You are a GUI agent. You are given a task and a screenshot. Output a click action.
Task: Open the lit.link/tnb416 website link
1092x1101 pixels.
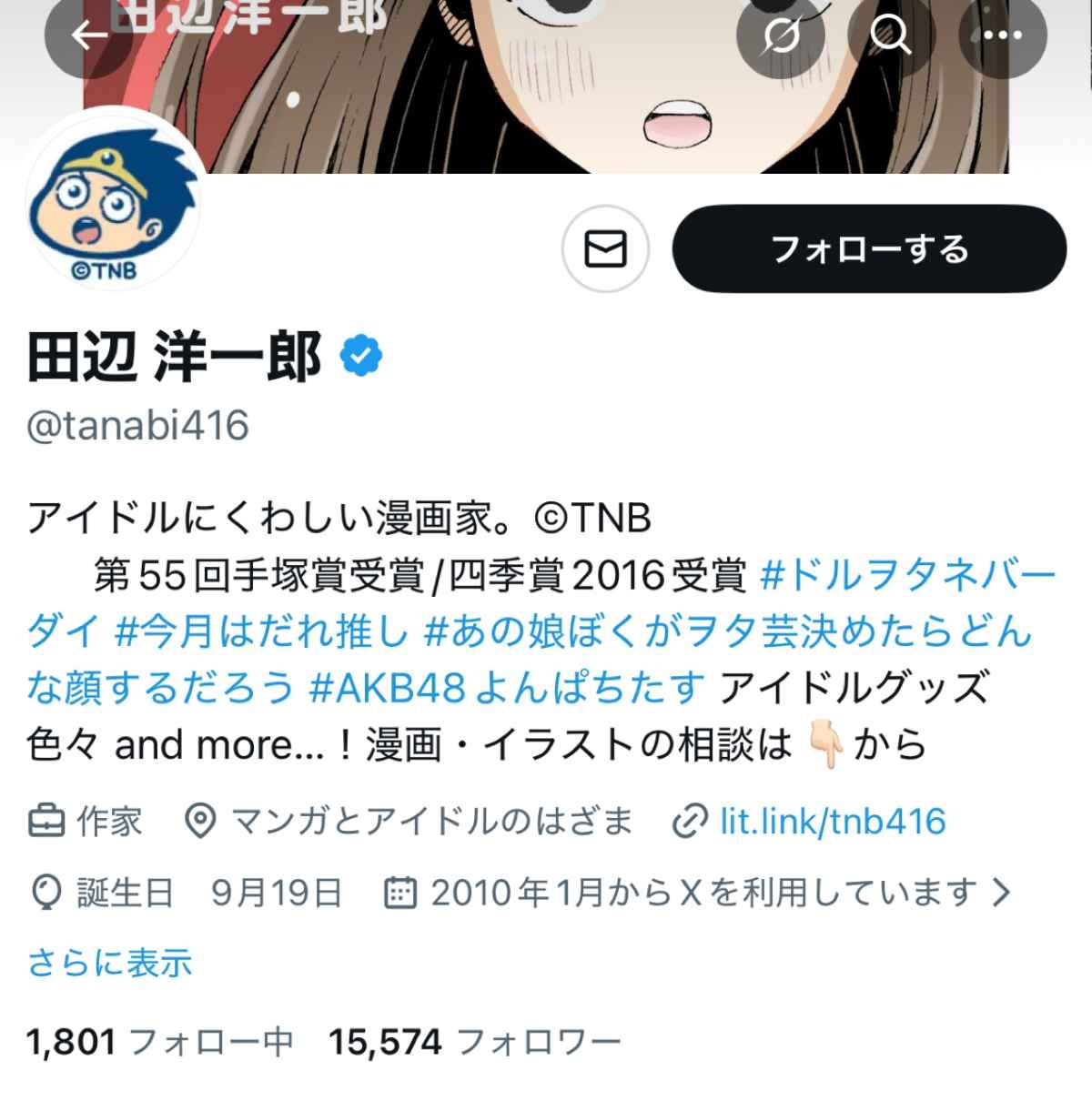pyautogui.click(x=832, y=822)
